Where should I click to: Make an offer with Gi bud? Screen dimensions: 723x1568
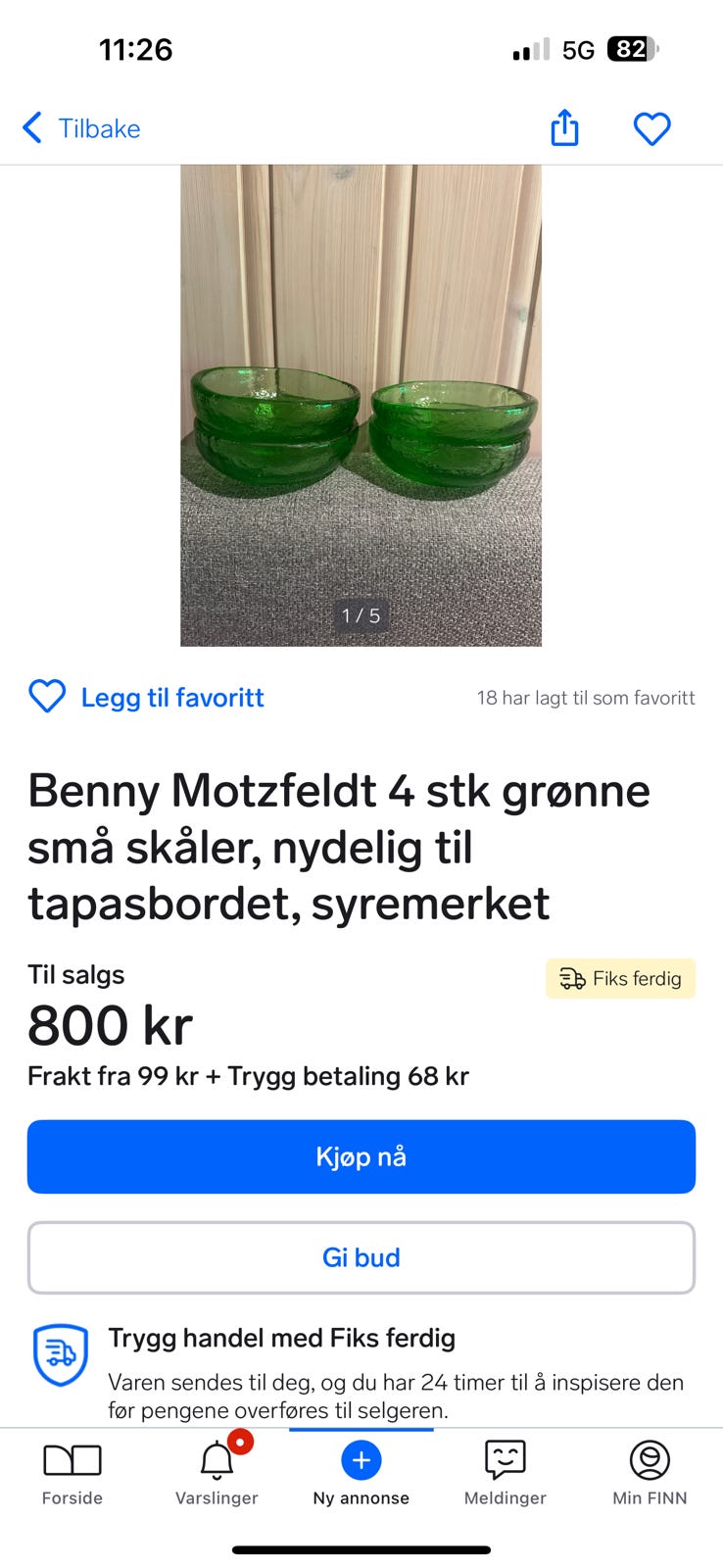(361, 1257)
